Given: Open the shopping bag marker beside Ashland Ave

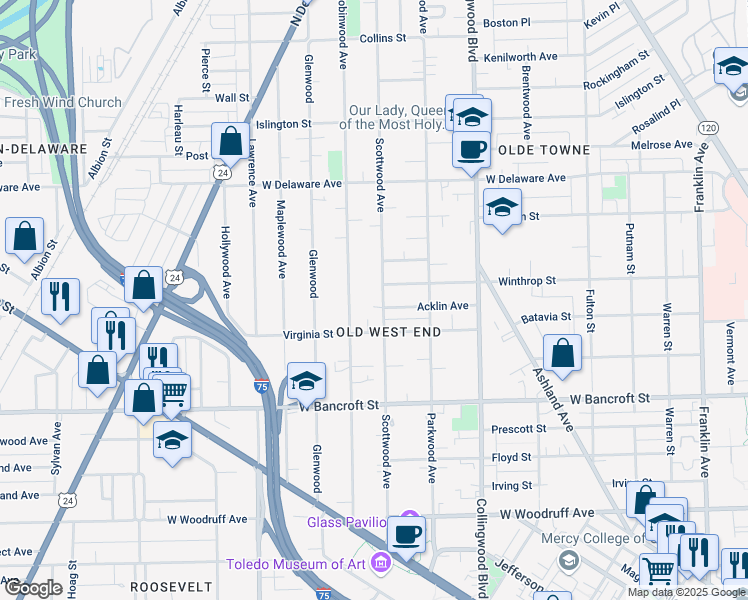Looking at the screenshot, I should pos(562,354).
